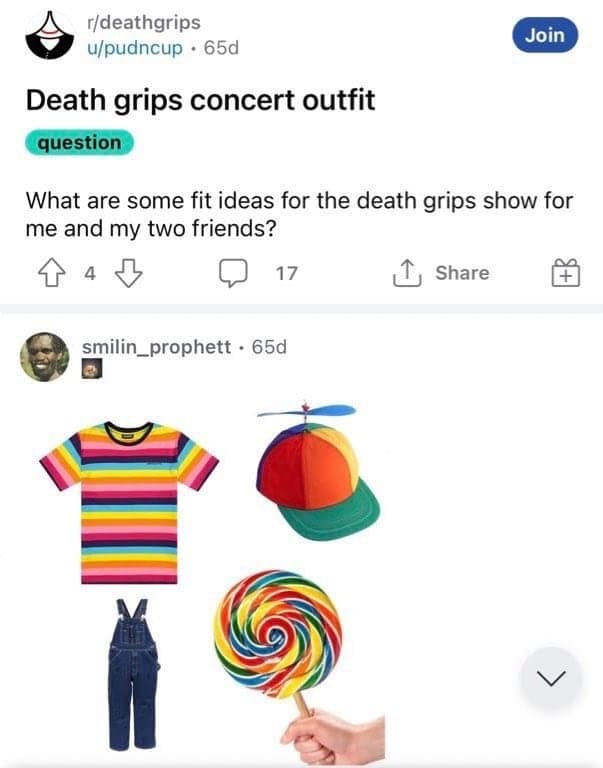Viewport: 603px width, 768px height.
Task: Give an award to the post
Action: (565, 272)
